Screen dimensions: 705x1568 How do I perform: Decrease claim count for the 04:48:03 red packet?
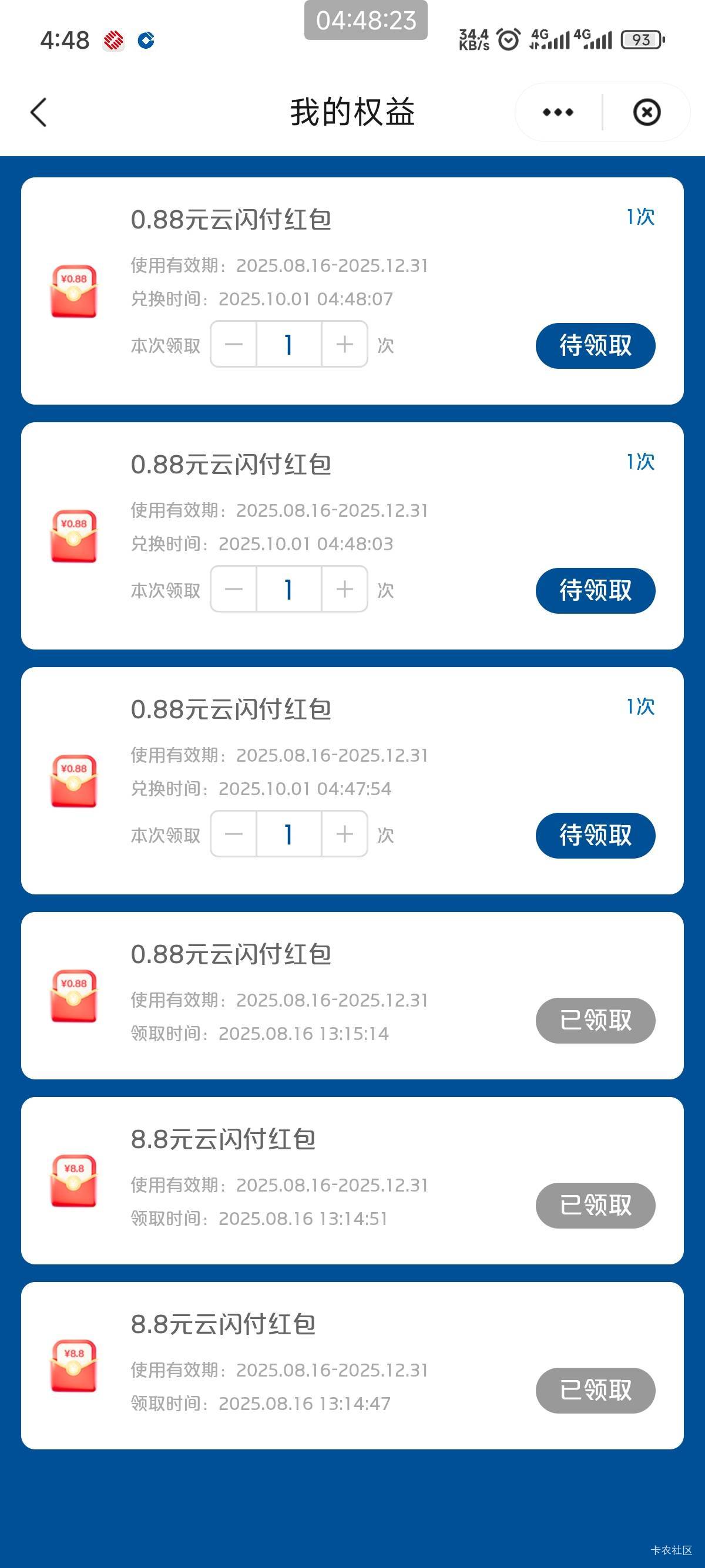234,589
